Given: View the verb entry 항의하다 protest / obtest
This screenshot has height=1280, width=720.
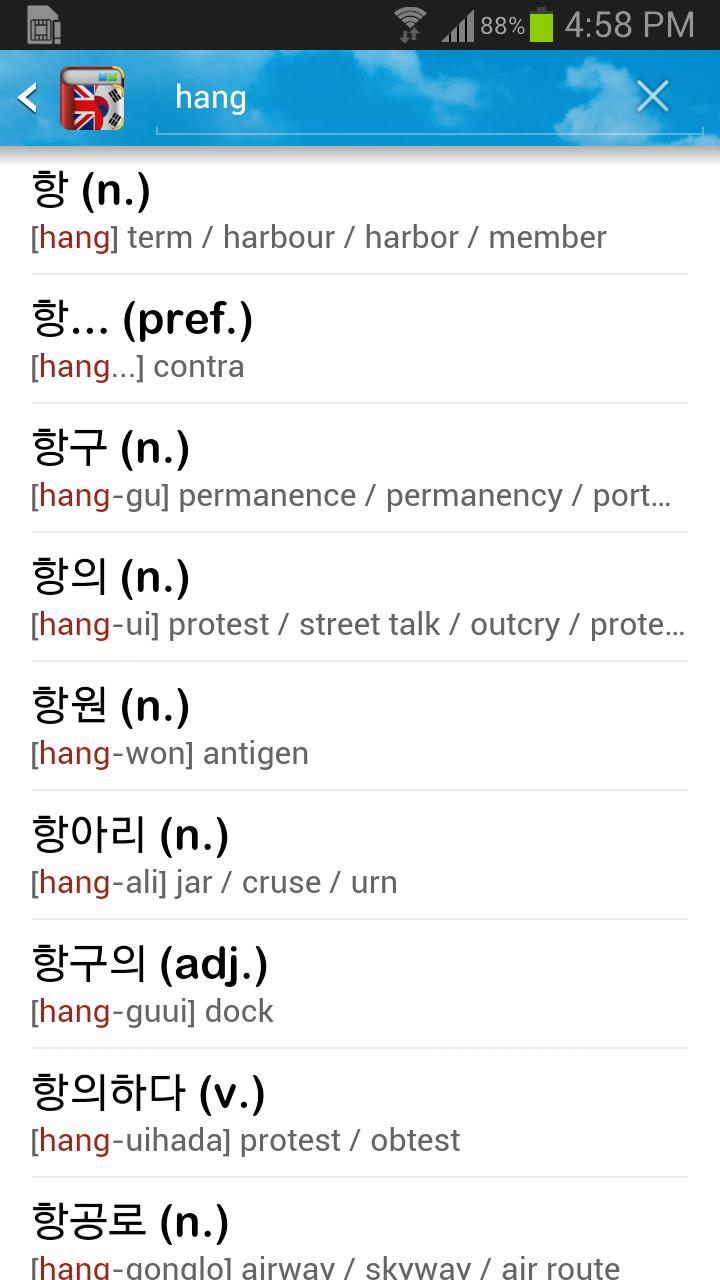Looking at the screenshot, I should point(359,1114).
